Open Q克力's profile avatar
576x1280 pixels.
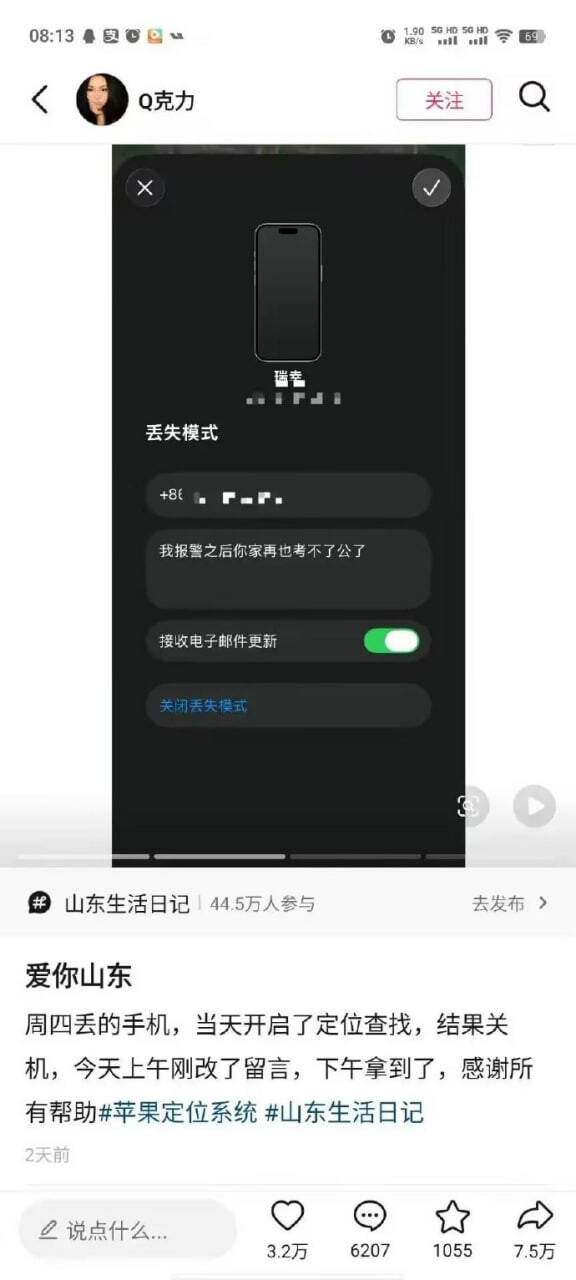click(102, 99)
